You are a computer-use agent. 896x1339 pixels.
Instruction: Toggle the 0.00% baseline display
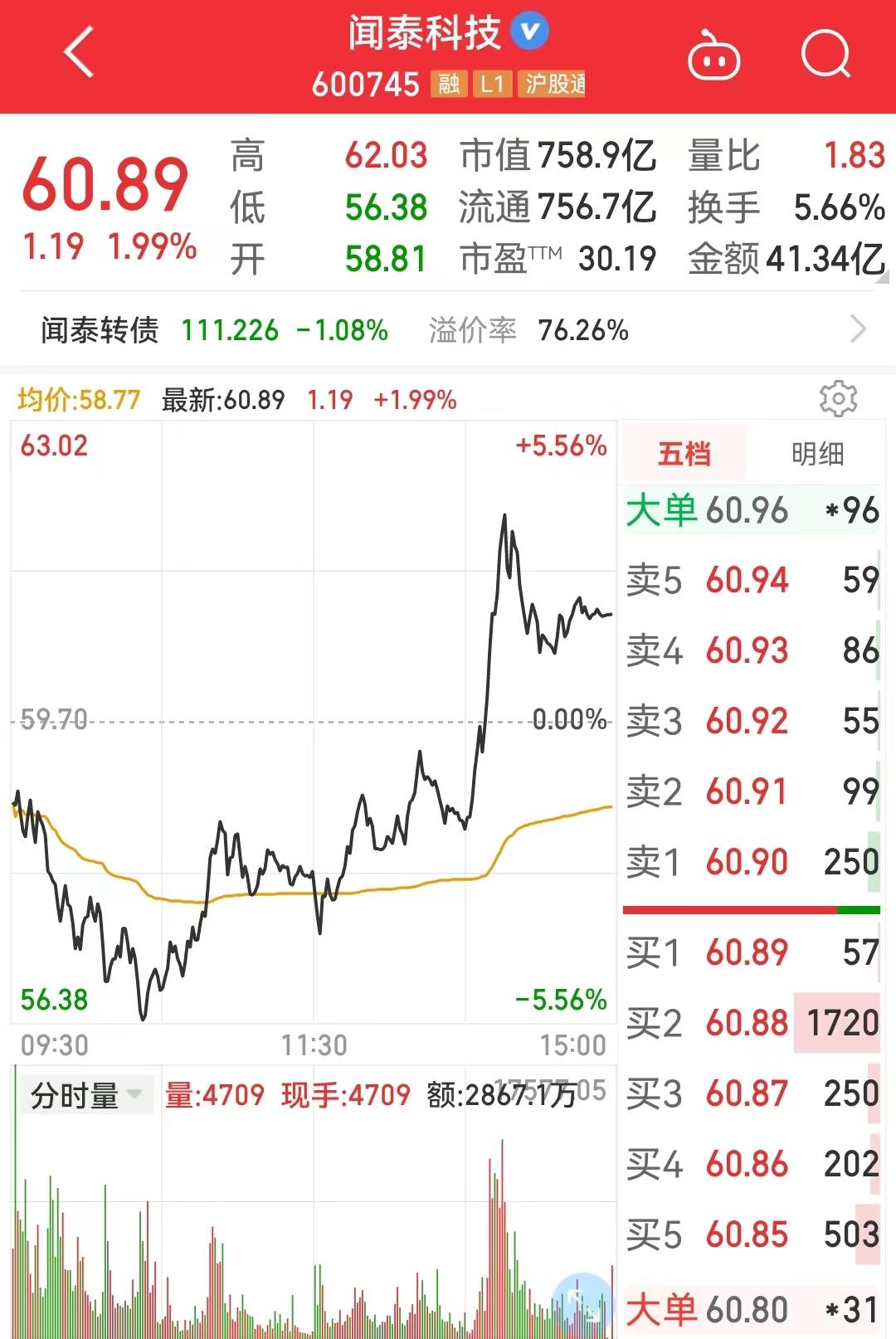tap(569, 720)
